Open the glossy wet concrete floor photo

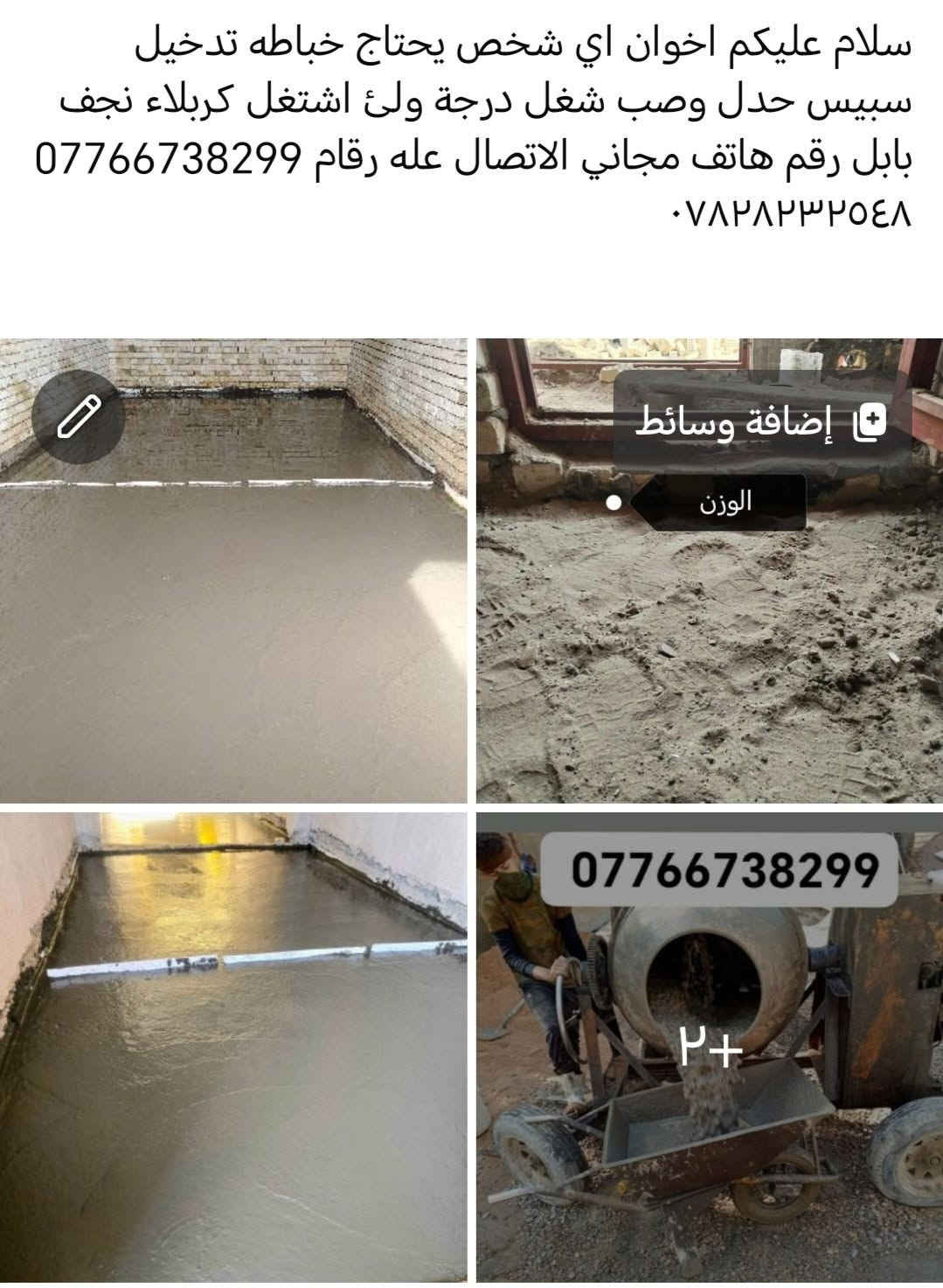(233, 1047)
